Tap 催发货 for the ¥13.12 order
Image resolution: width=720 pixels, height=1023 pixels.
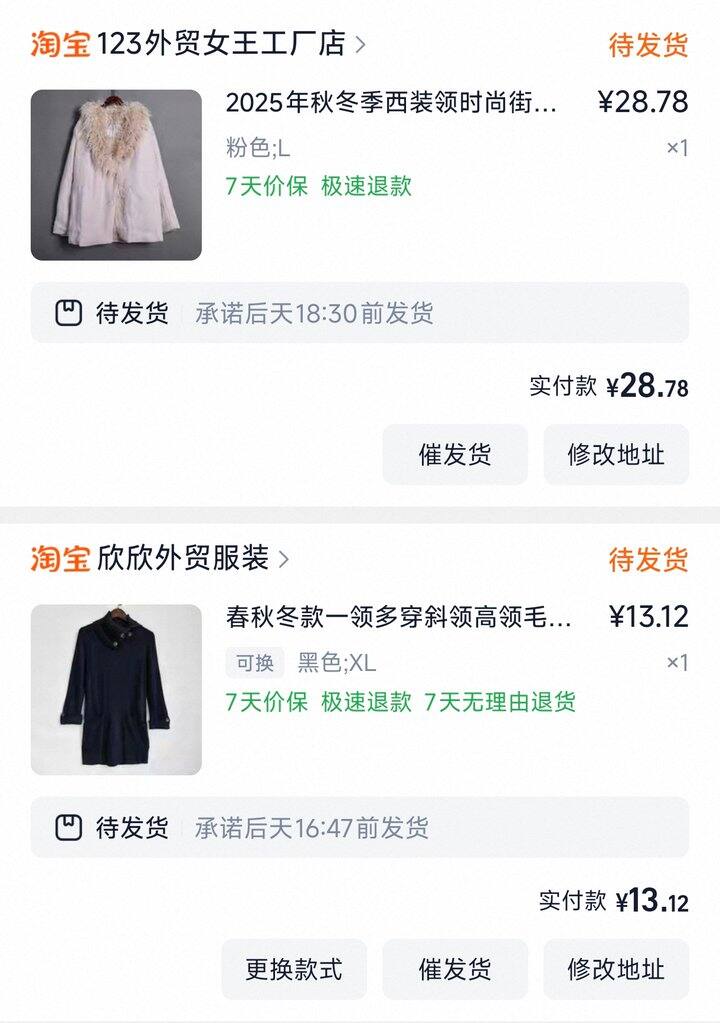(455, 969)
